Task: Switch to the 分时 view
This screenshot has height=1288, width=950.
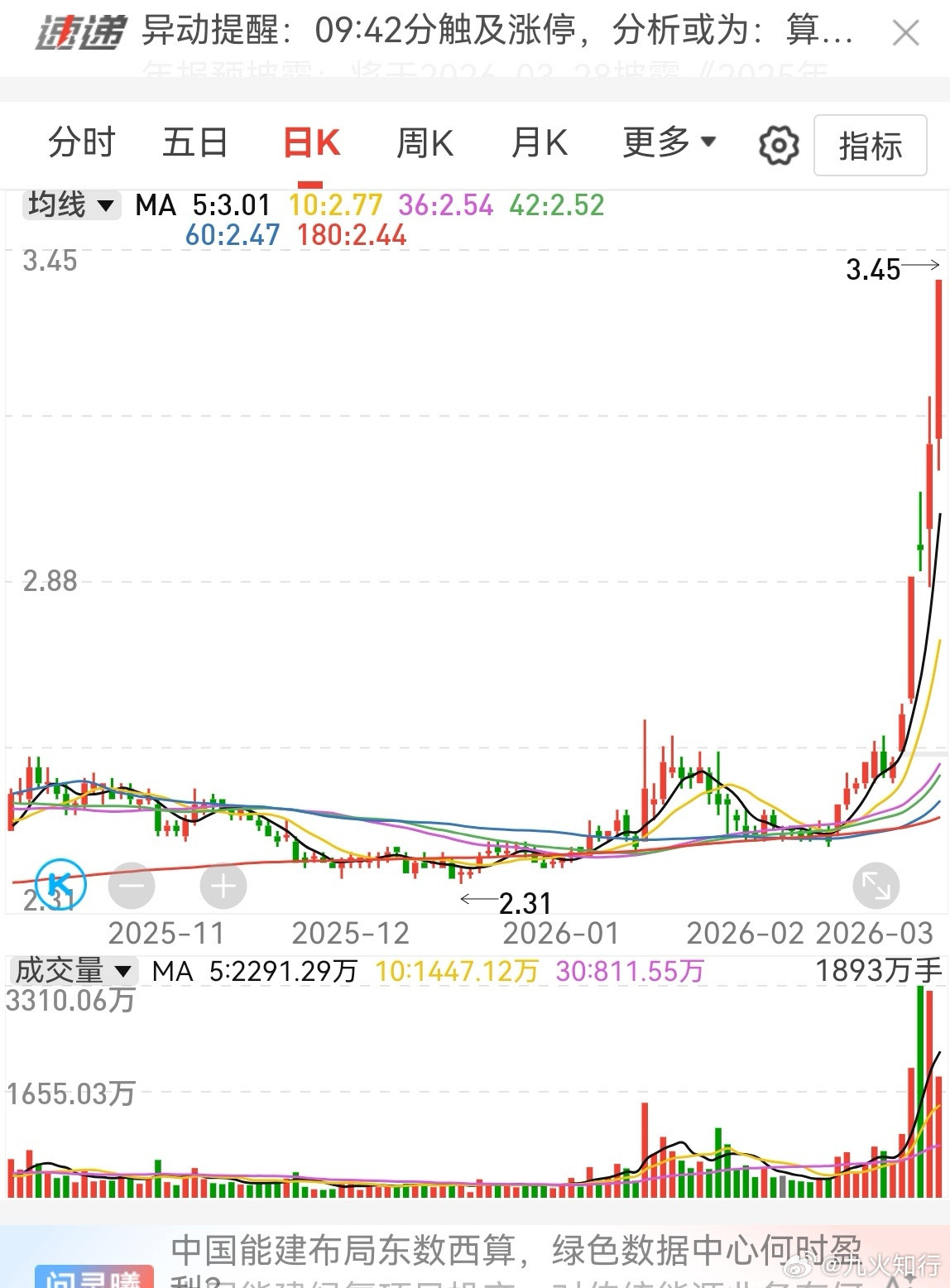Action: pyautogui.click(x=82, y=142)
